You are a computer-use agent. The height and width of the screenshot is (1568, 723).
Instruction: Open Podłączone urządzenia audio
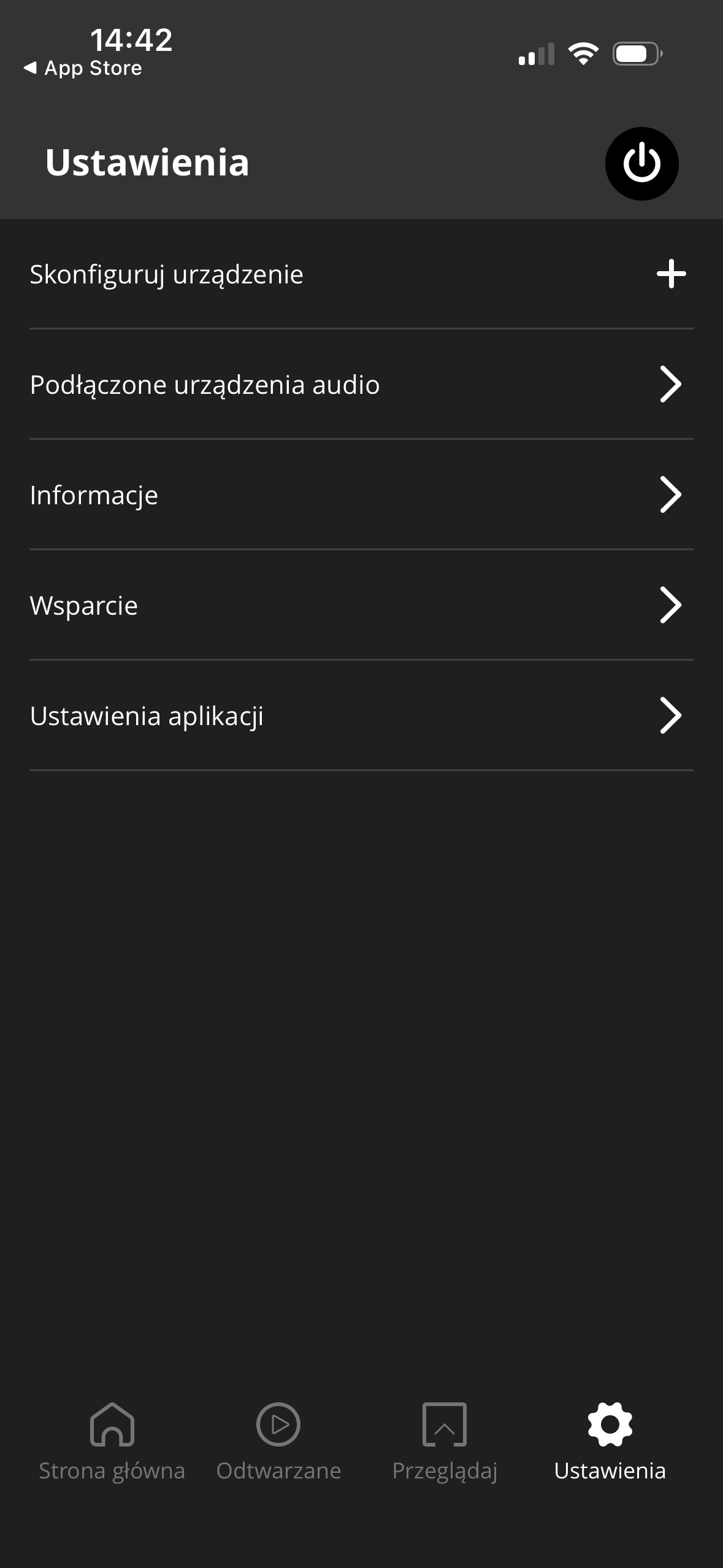361,385
